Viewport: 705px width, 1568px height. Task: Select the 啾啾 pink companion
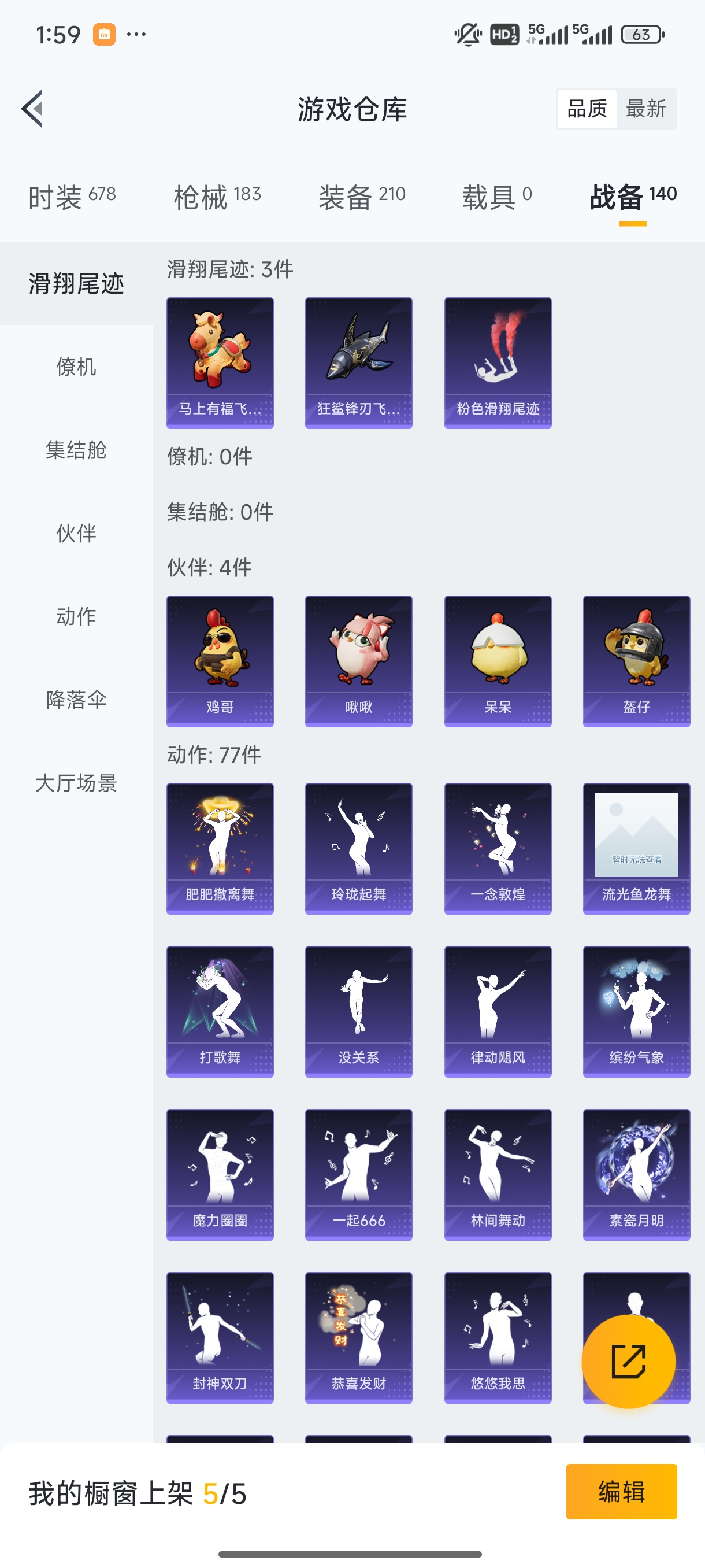click(x=358, y=660)
